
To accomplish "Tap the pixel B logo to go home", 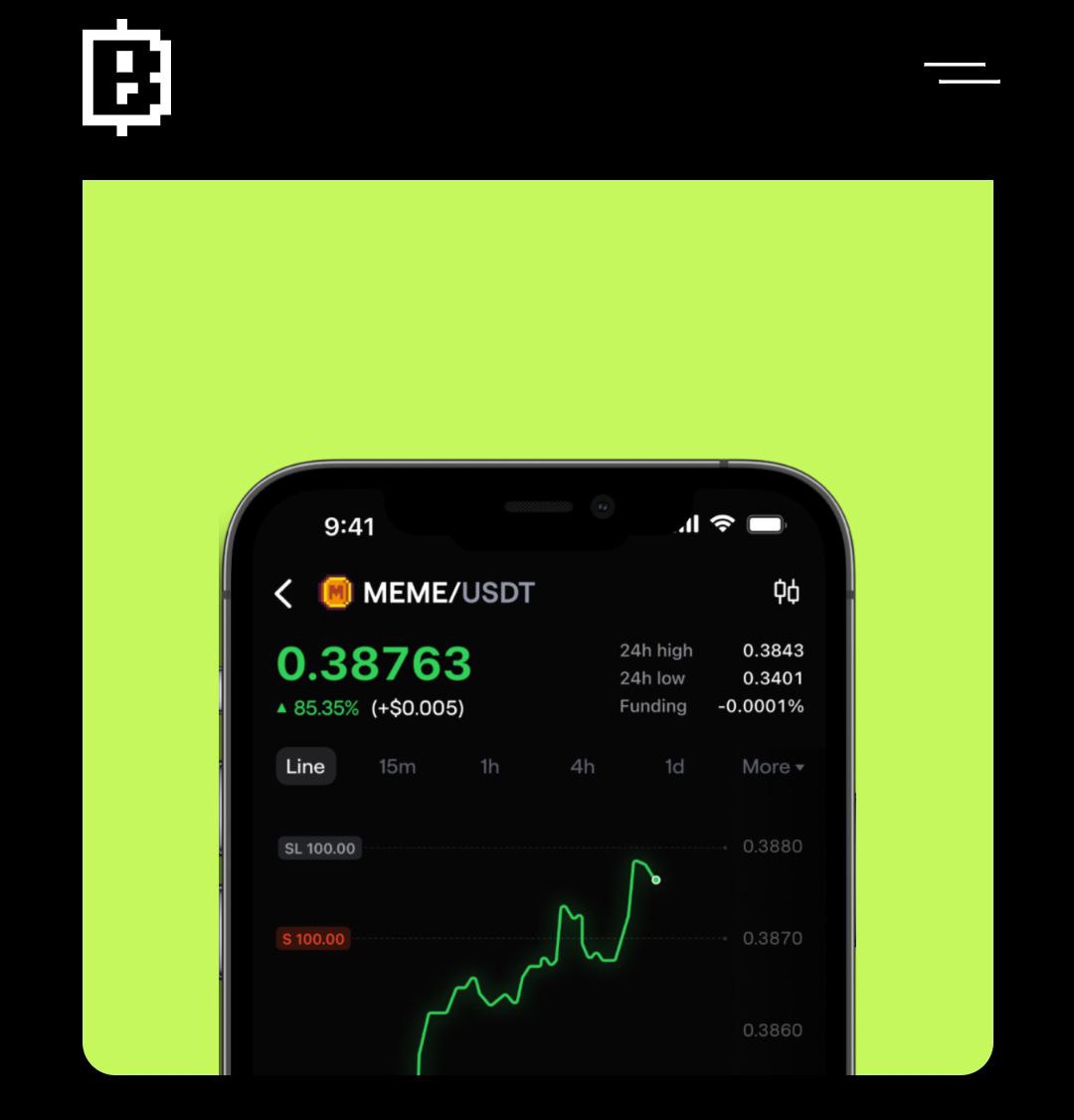I will tap(126, 77).
